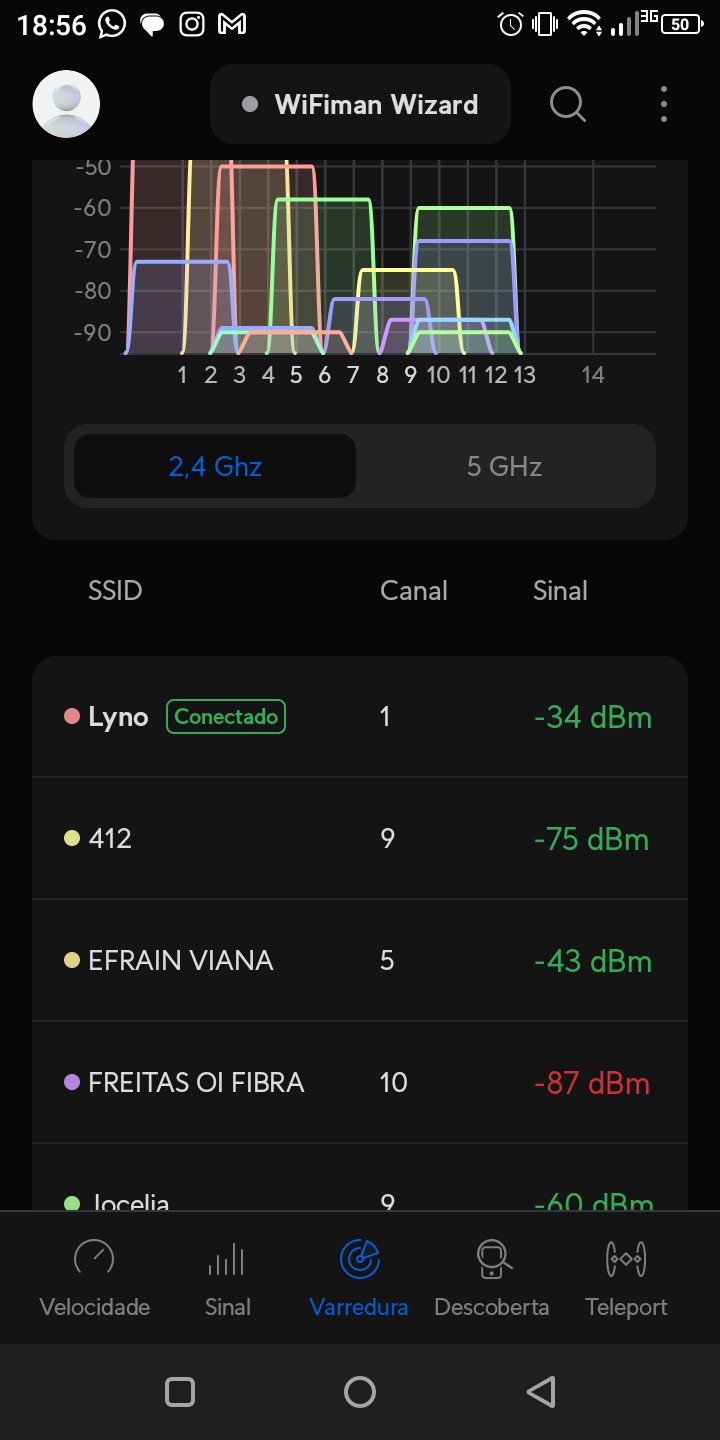Open the three-dot overflow menu
720x1440 pixels.
pyautogui.click(x=664, y=104)
